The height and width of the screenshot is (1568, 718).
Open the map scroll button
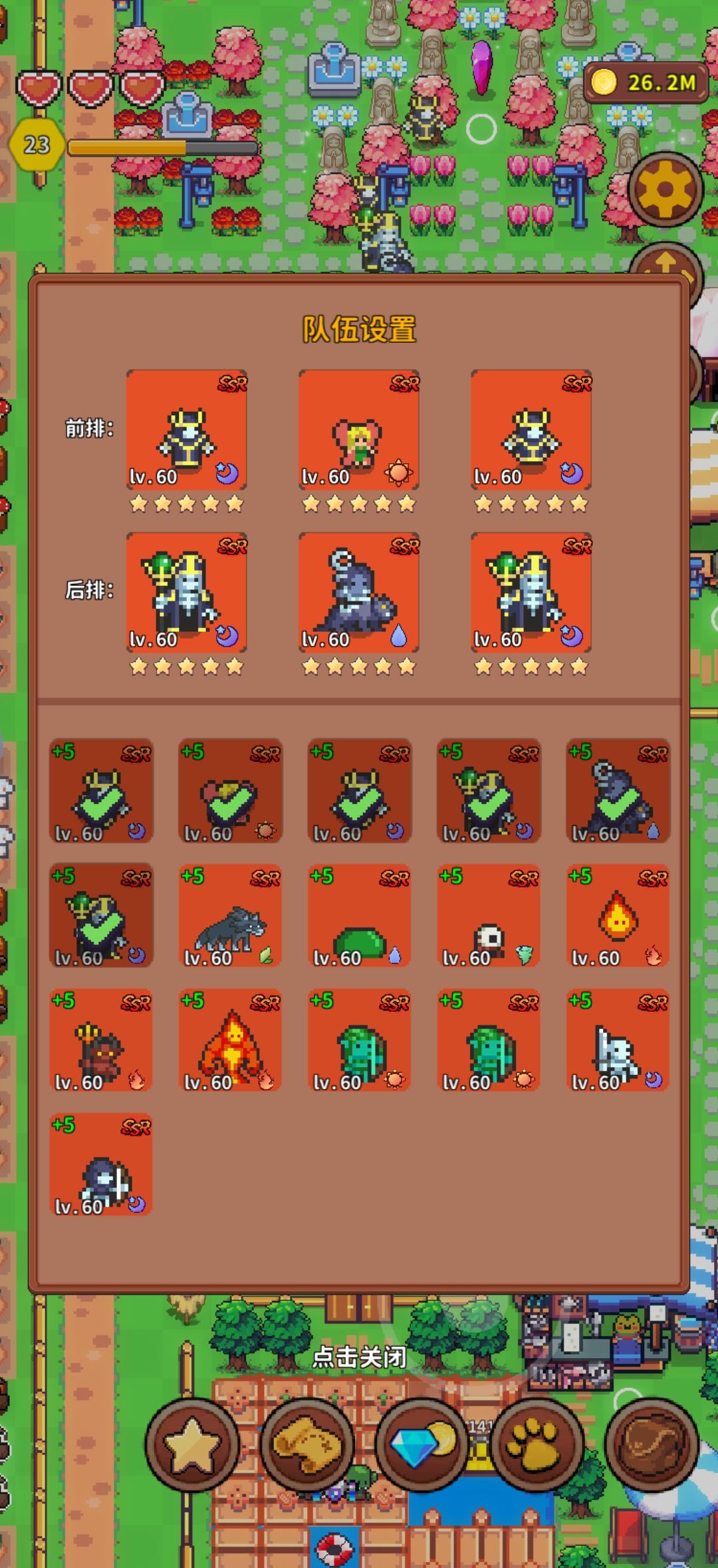(307, 1446)
